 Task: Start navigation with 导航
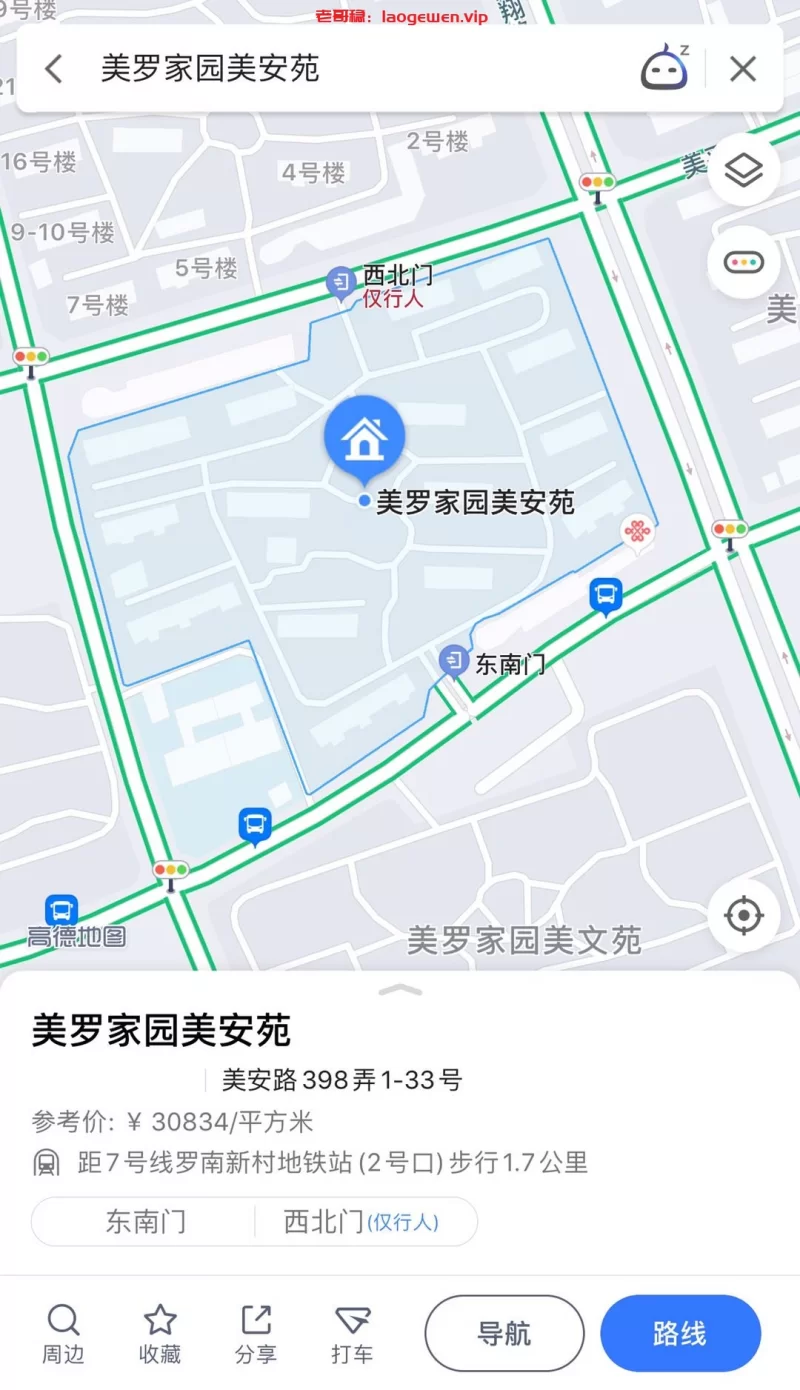504,1333
